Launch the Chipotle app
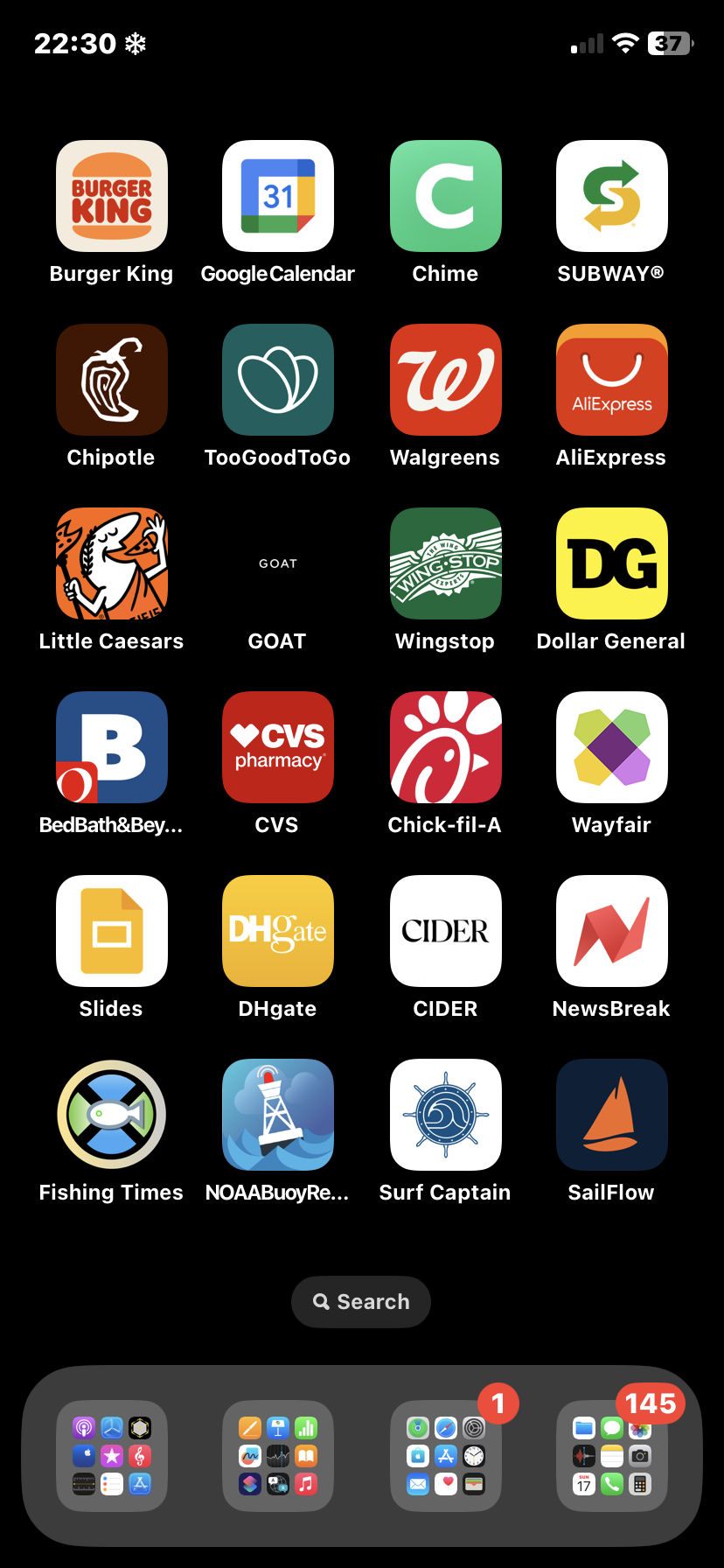This screenshot has width=724, height=1568. [112, 380]
